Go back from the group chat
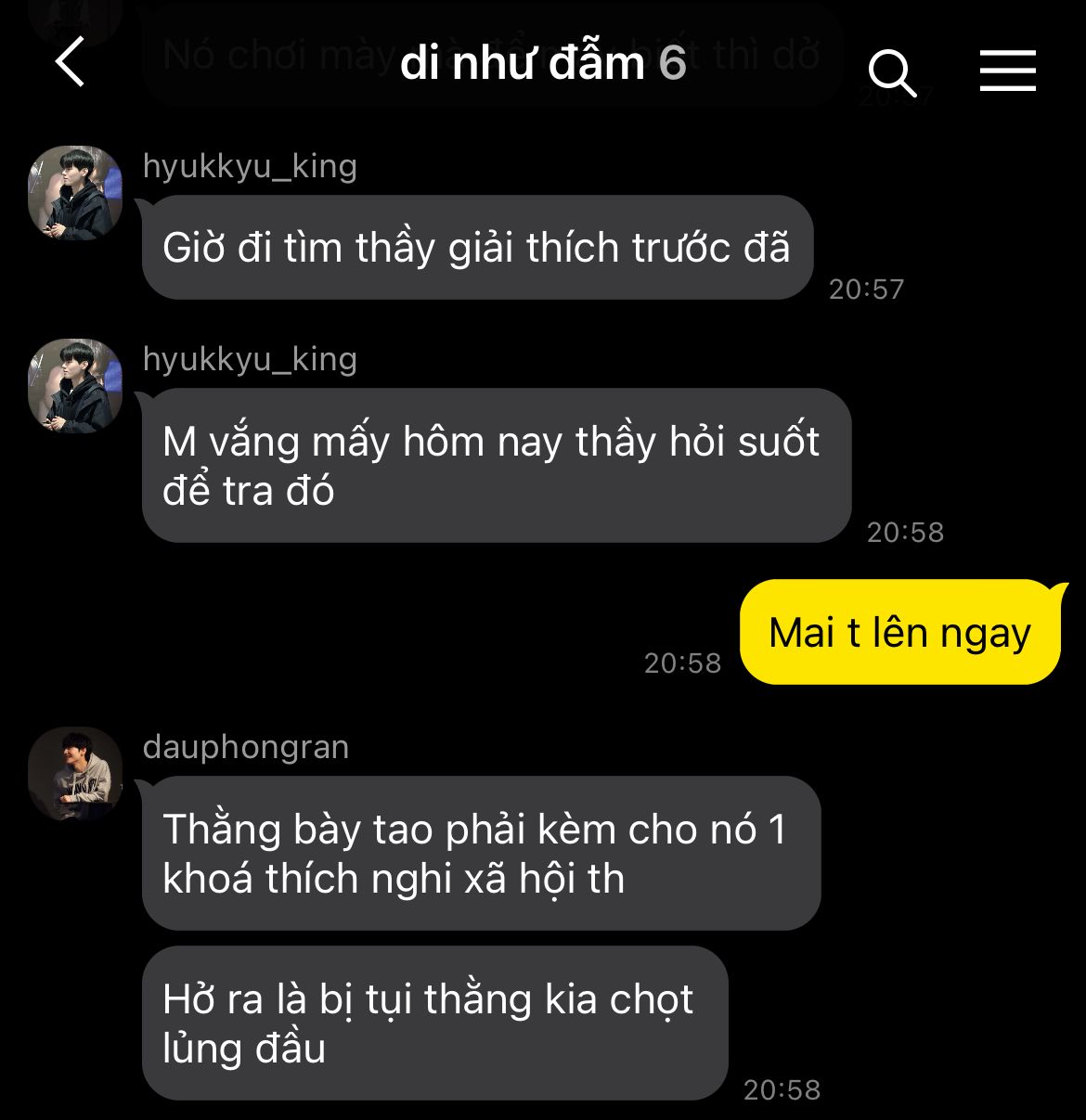This screenshot has width=1086, height=1120. [x=71, y=63]
